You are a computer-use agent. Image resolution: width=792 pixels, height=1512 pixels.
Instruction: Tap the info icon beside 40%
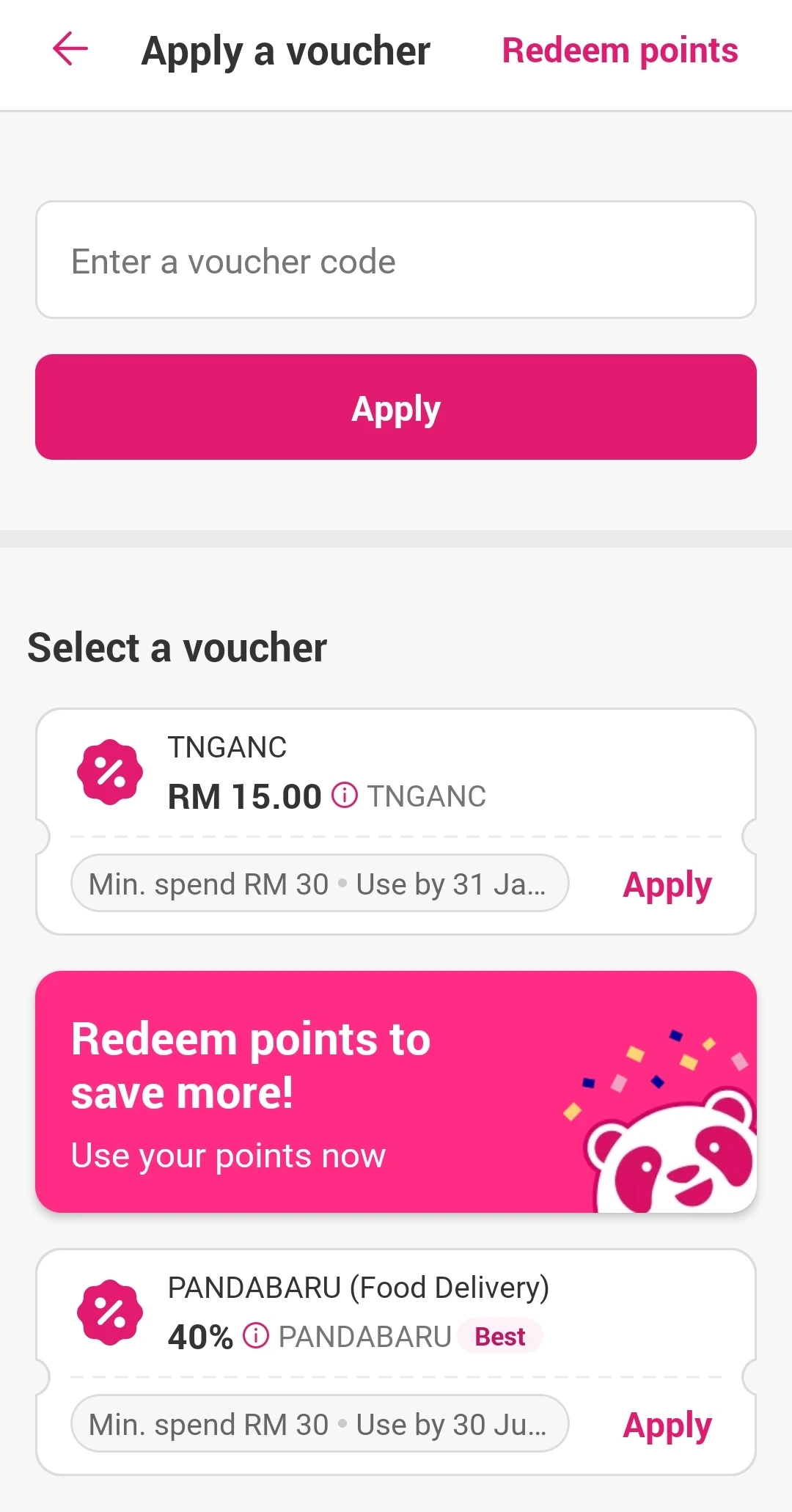(x=255, y=1336)
